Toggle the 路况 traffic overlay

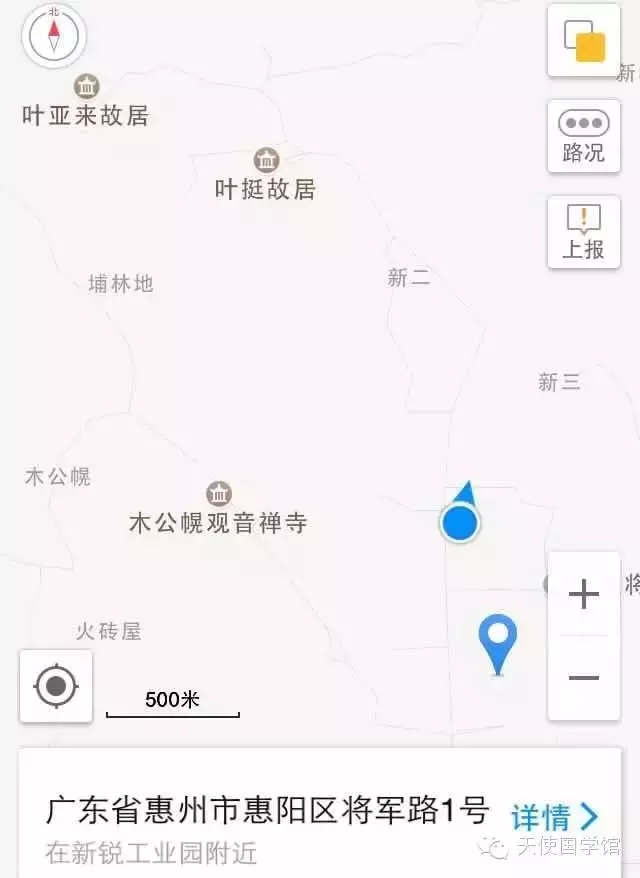584,135
